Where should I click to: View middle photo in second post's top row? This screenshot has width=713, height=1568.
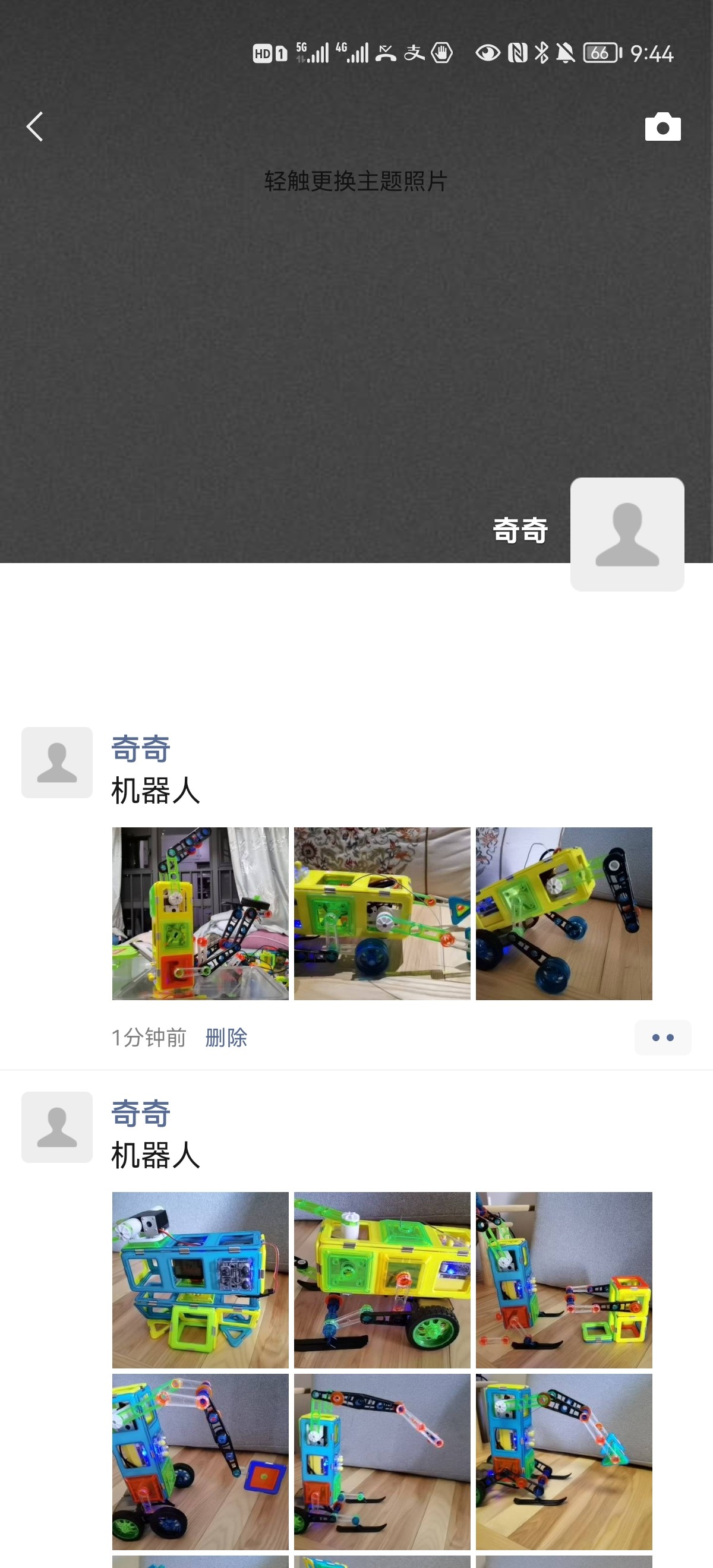(x=382, y=1279)
